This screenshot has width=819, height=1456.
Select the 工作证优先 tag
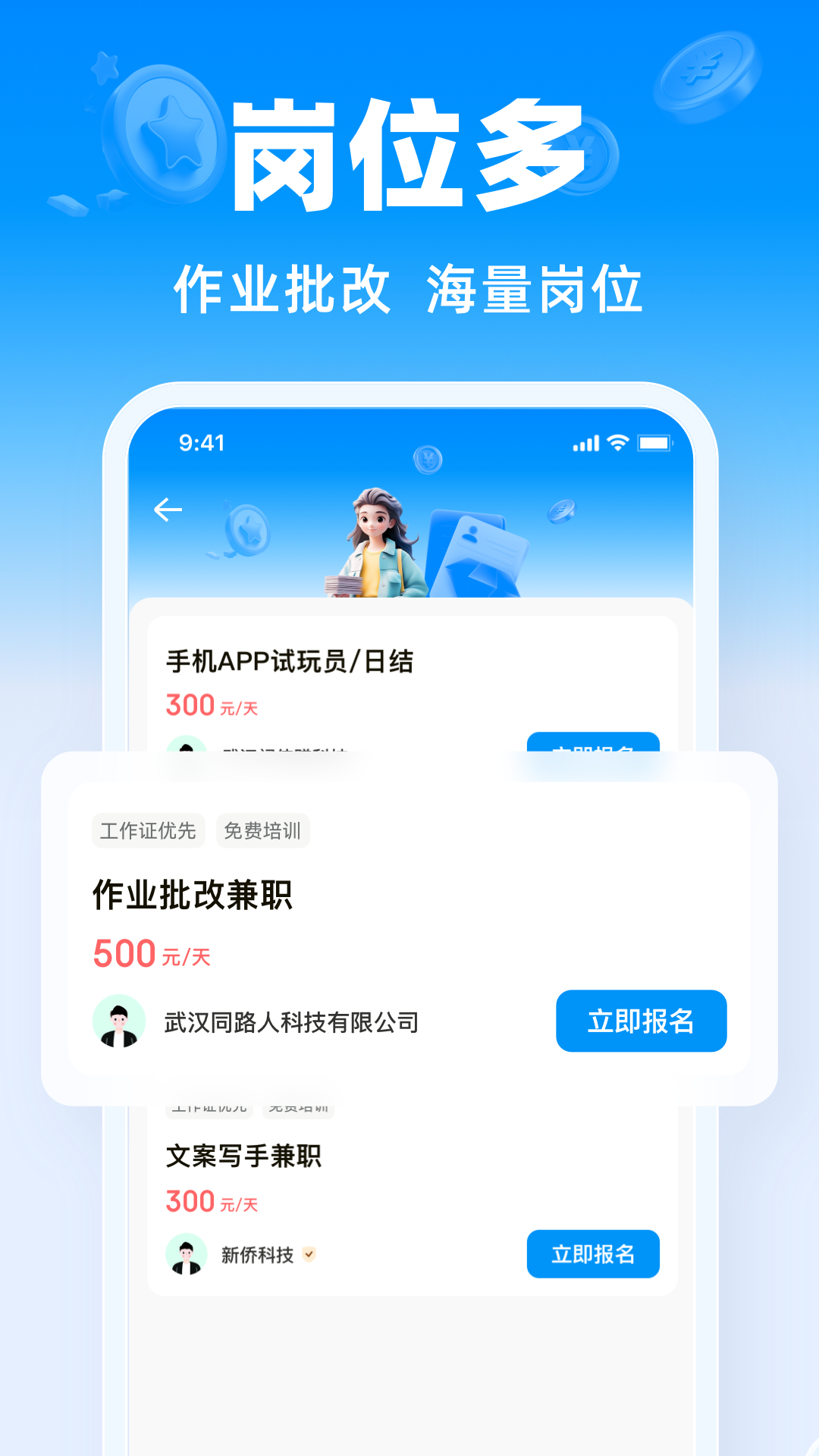pyautogui.click(x=148, y=830)
